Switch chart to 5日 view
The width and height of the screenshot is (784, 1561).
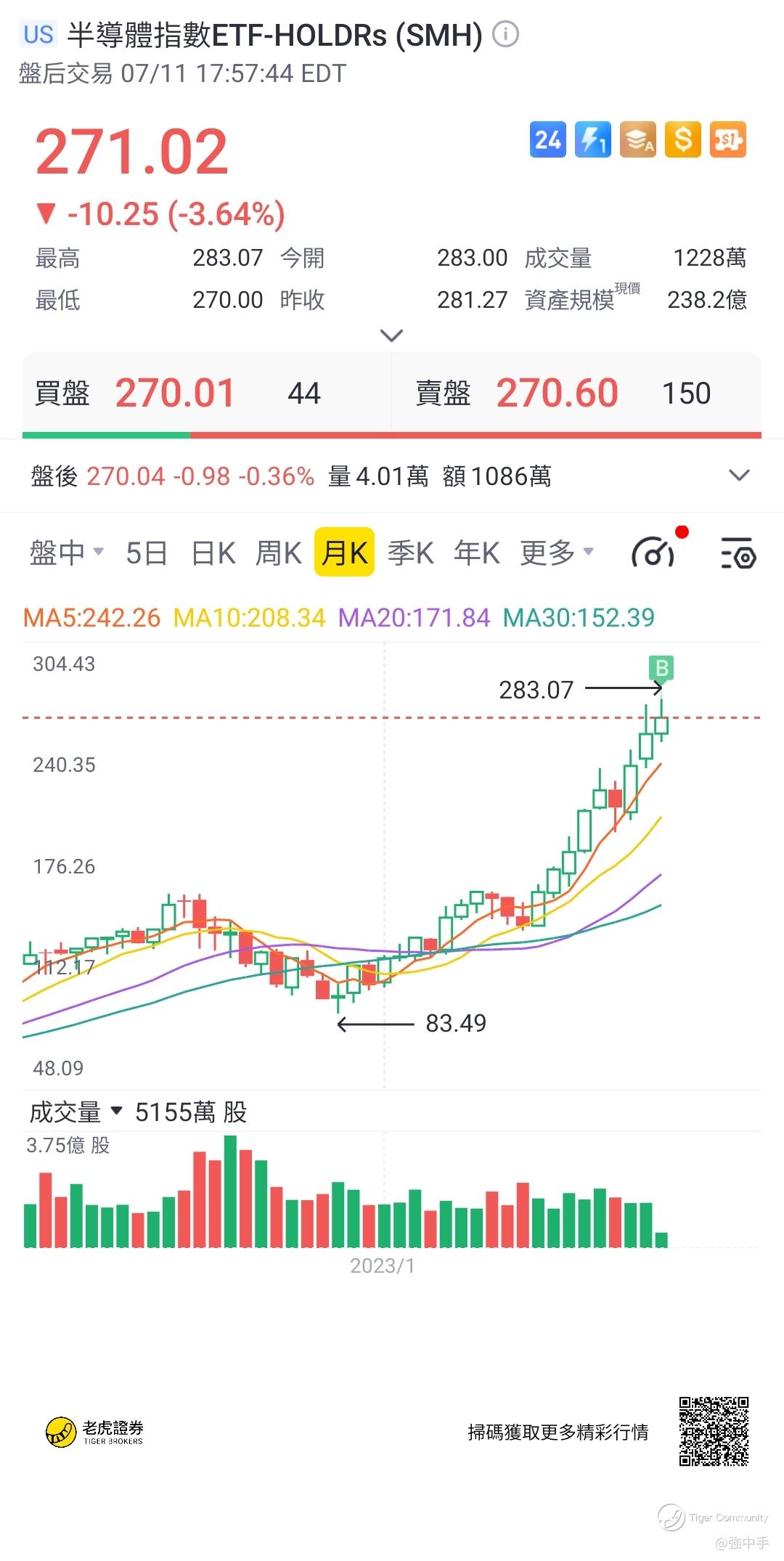[147, 553]
